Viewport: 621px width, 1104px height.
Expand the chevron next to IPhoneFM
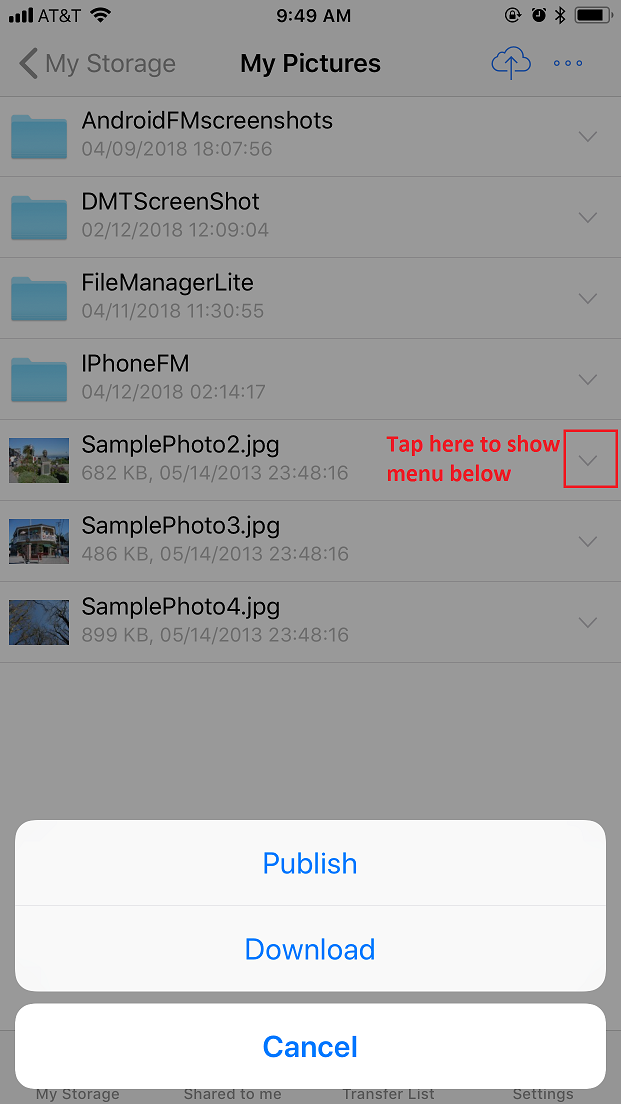coord(589,379)
